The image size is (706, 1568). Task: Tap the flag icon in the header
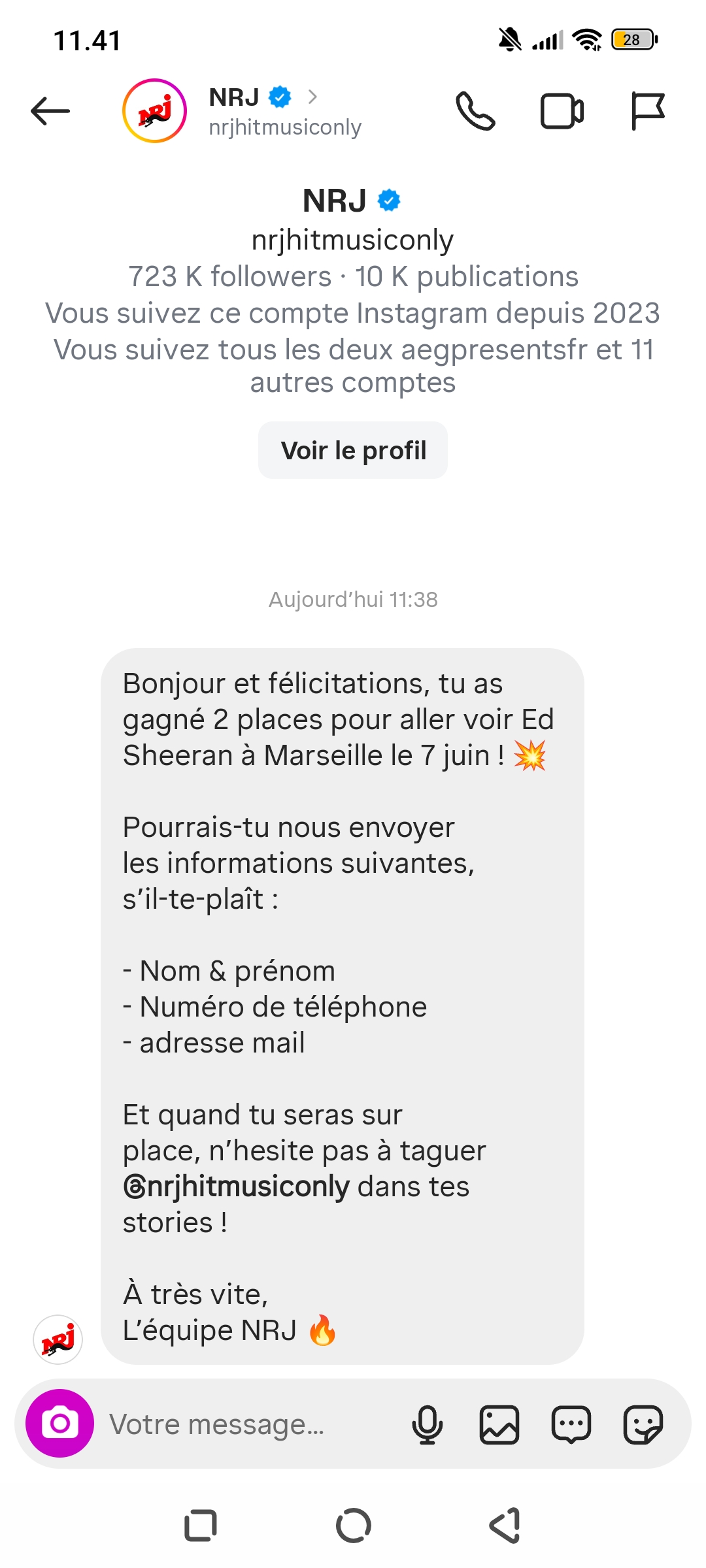tap(648, 111)
